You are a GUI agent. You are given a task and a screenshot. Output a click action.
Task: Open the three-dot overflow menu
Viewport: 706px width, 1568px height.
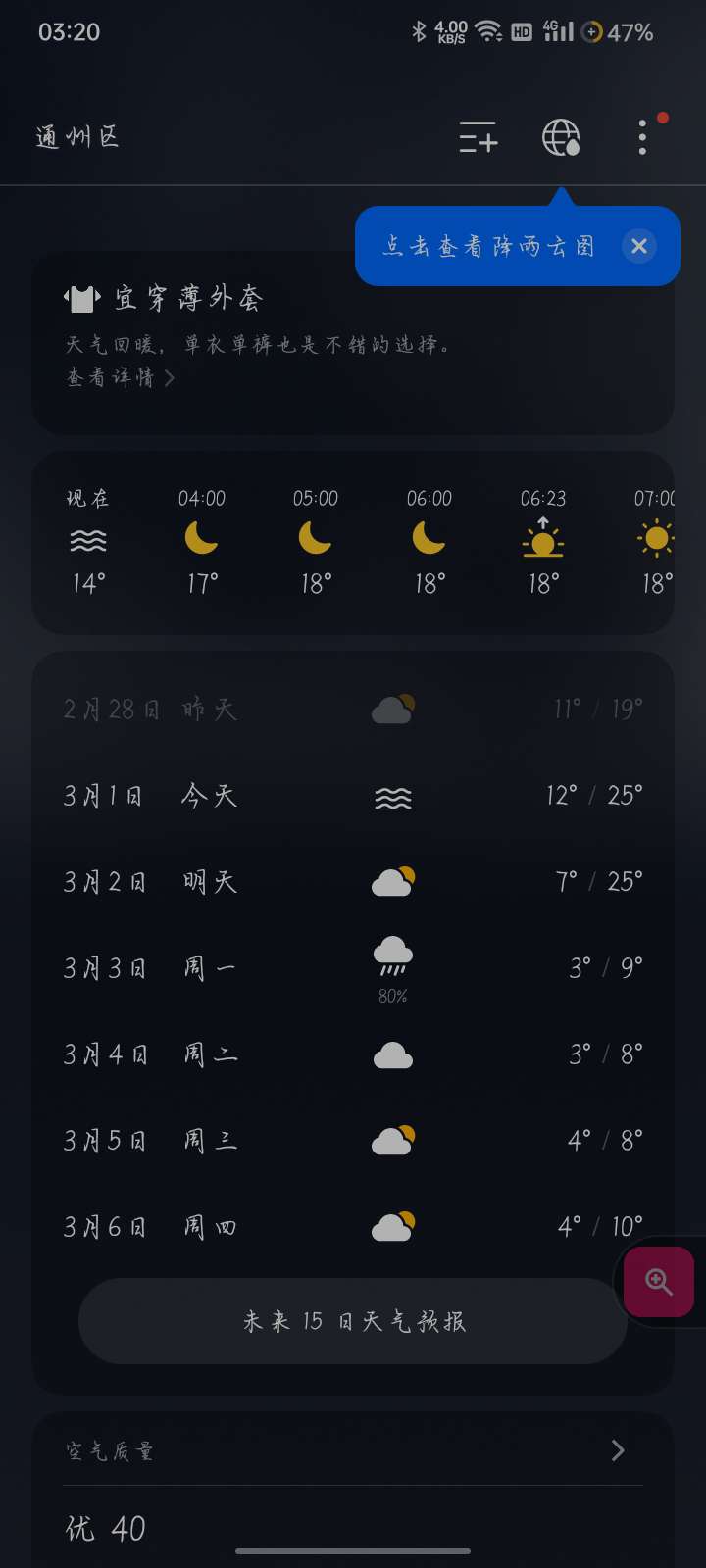(643, 137)
